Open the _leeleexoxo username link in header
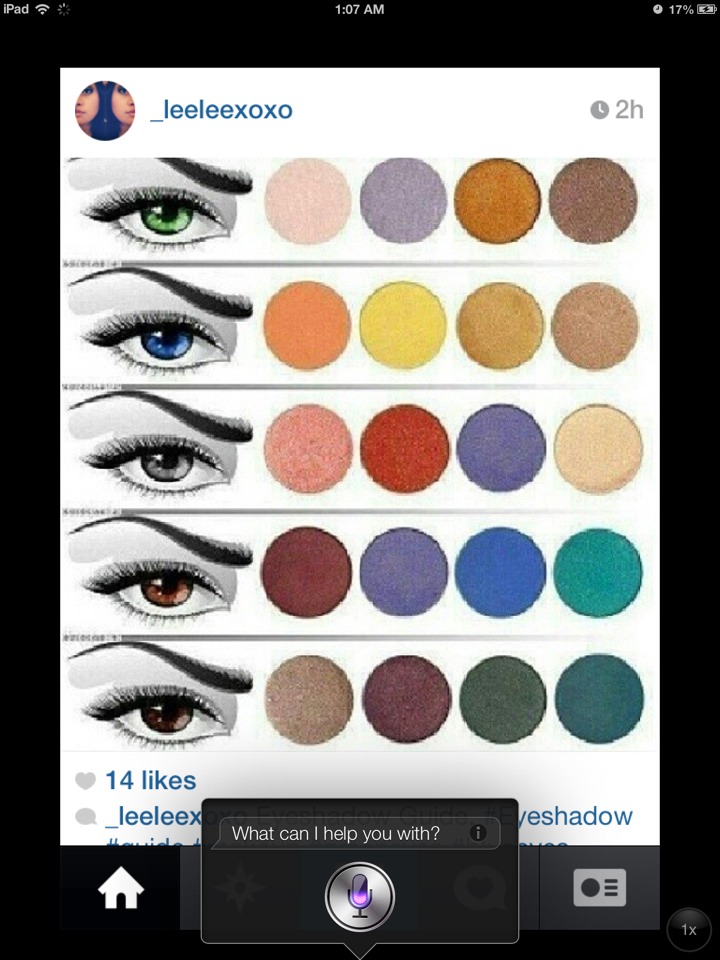The height and width of the screenshot is (960, 720). point(221,110)
